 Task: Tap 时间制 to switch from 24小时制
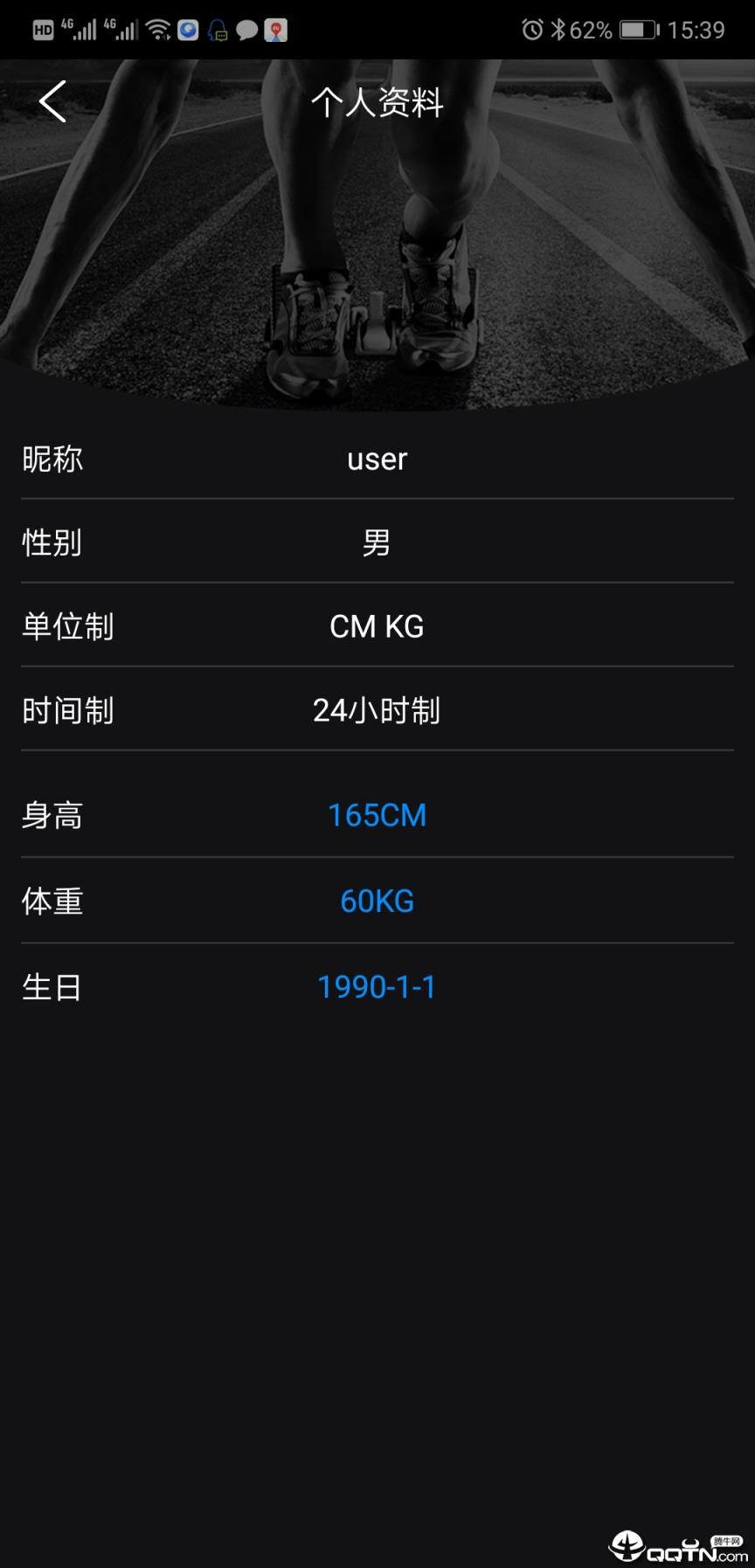point(377,711)
